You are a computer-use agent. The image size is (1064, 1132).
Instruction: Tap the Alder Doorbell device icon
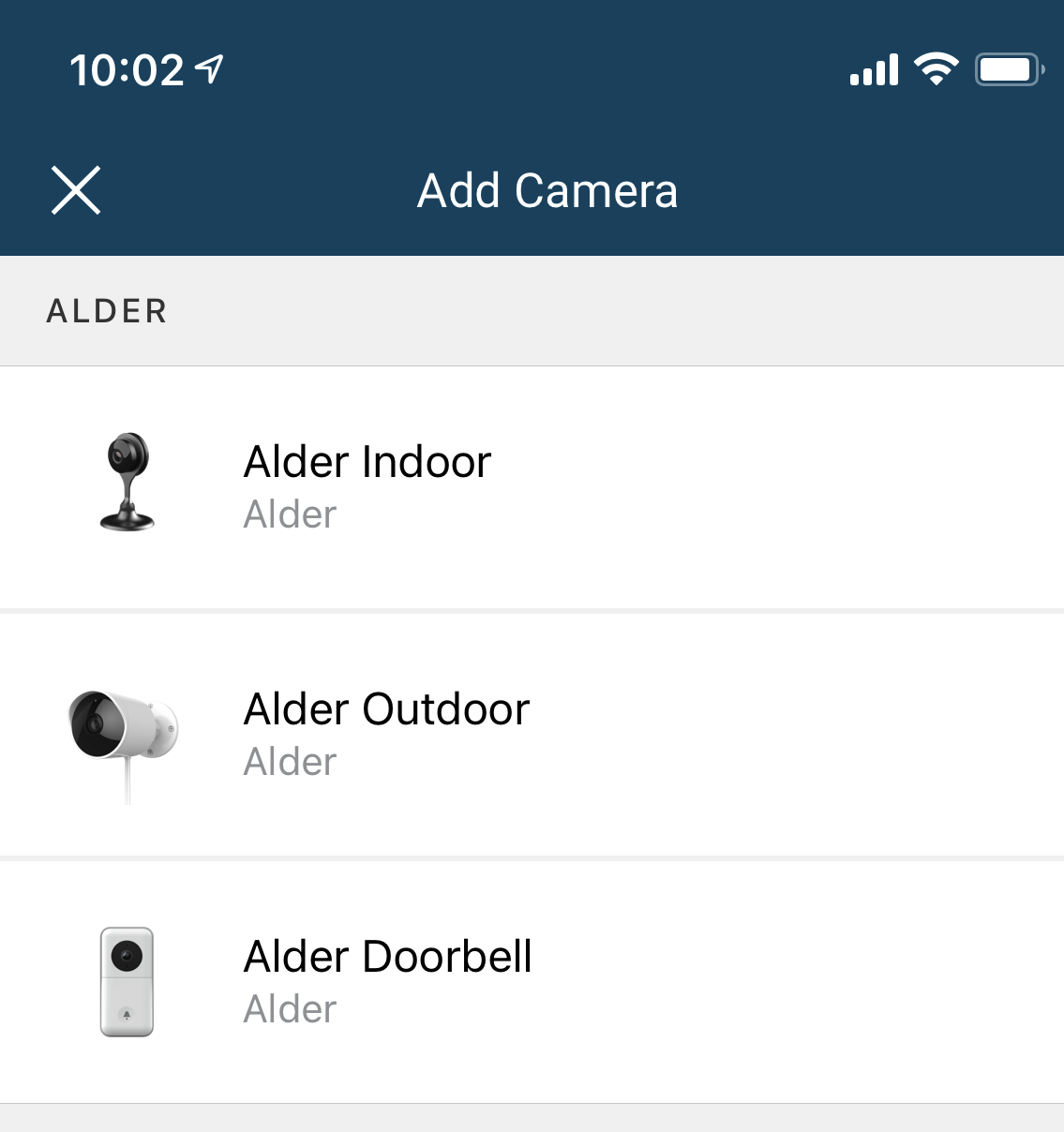(128, 982)
